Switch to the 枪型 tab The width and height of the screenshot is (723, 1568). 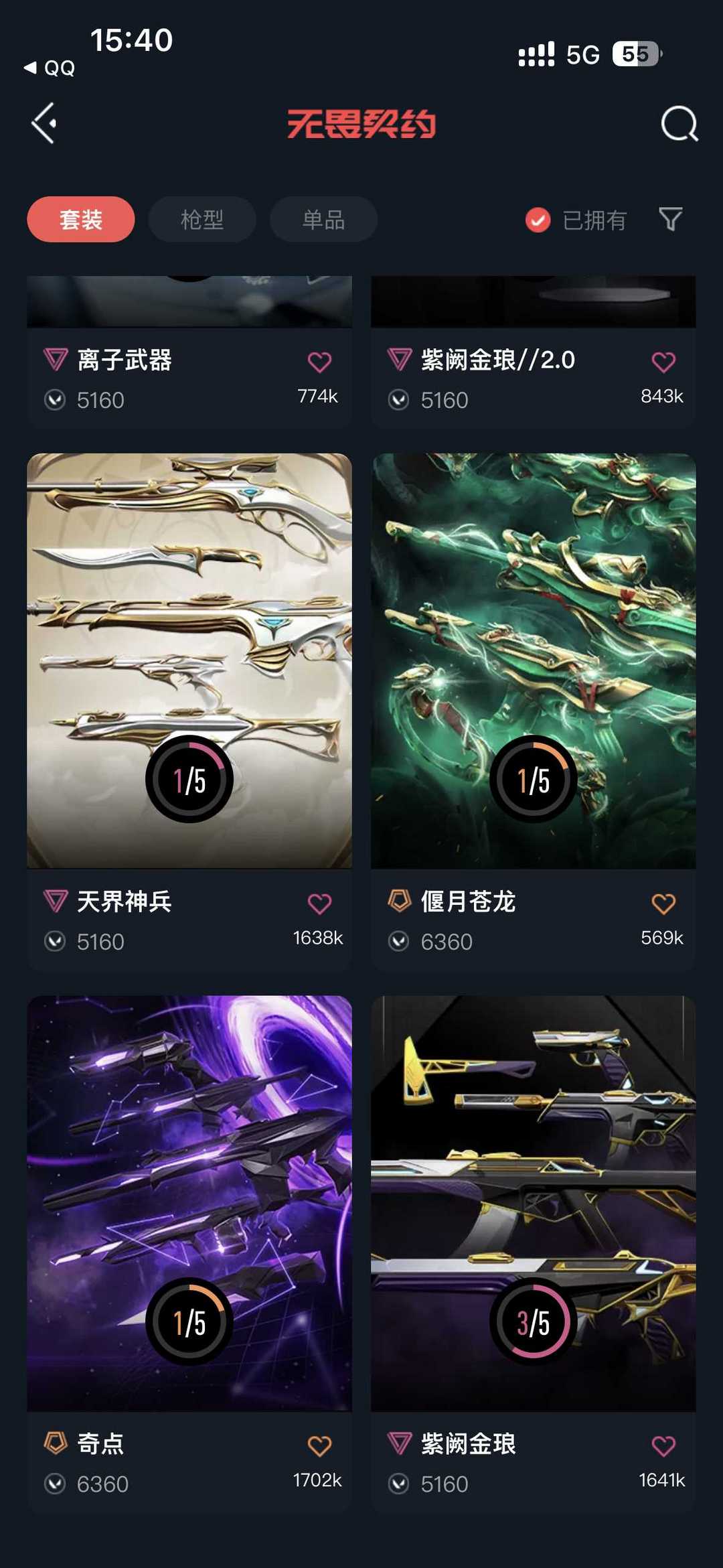(x=202, y=219)
